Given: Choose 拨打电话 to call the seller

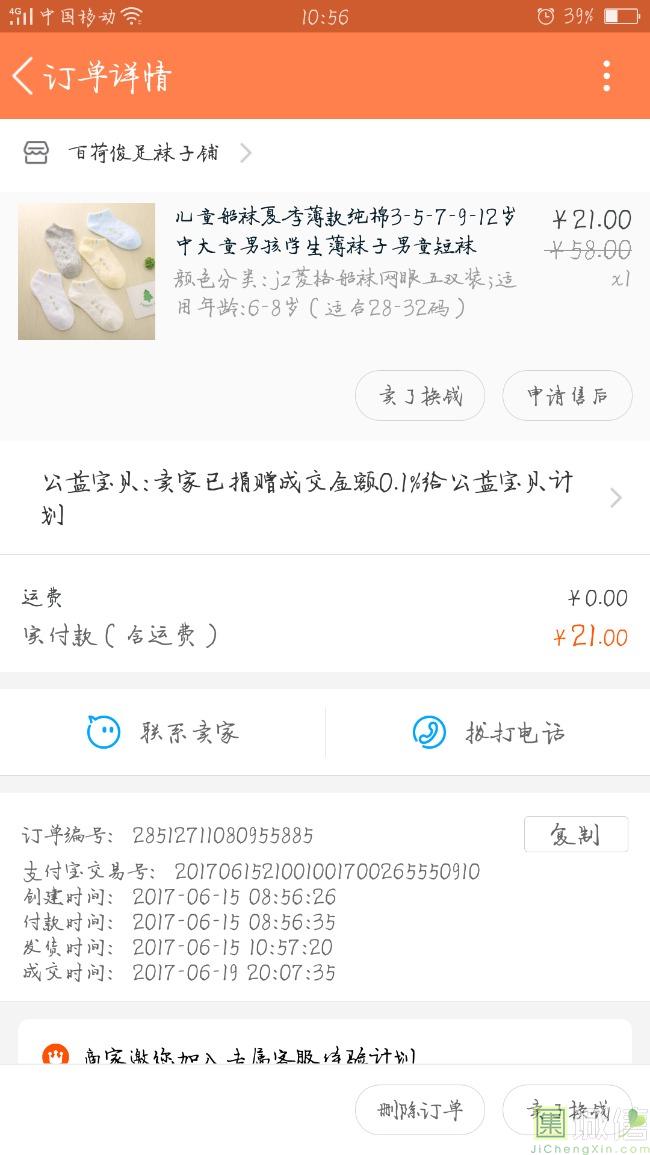Looking at the screenshot, I should click(x=488, y=733).
